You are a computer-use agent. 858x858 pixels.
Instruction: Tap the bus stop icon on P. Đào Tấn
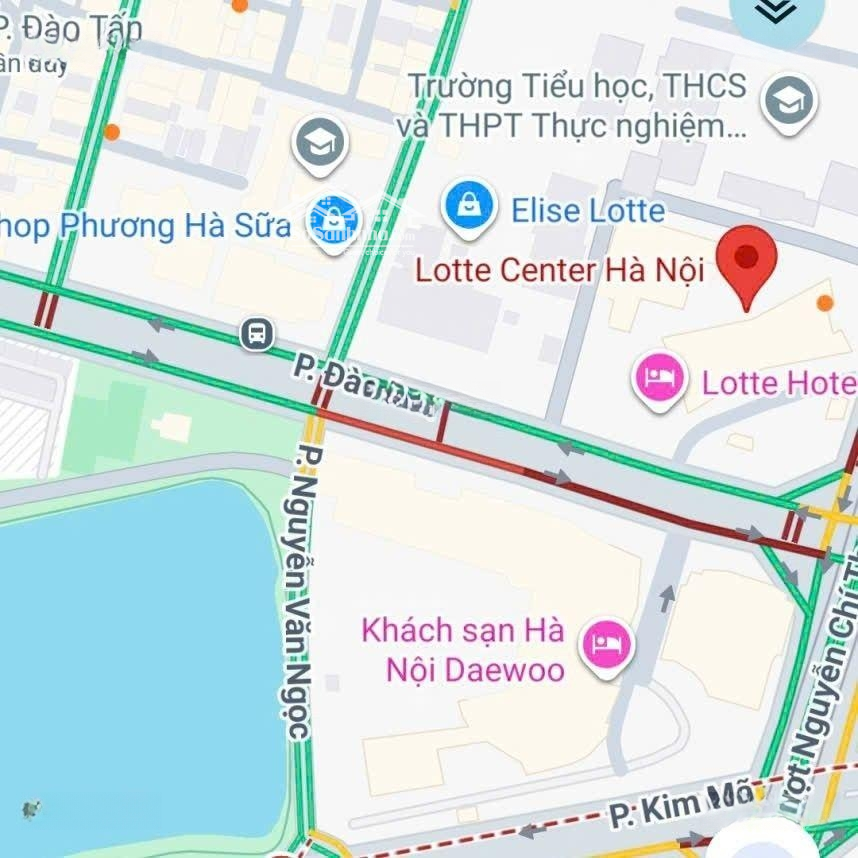257,333
